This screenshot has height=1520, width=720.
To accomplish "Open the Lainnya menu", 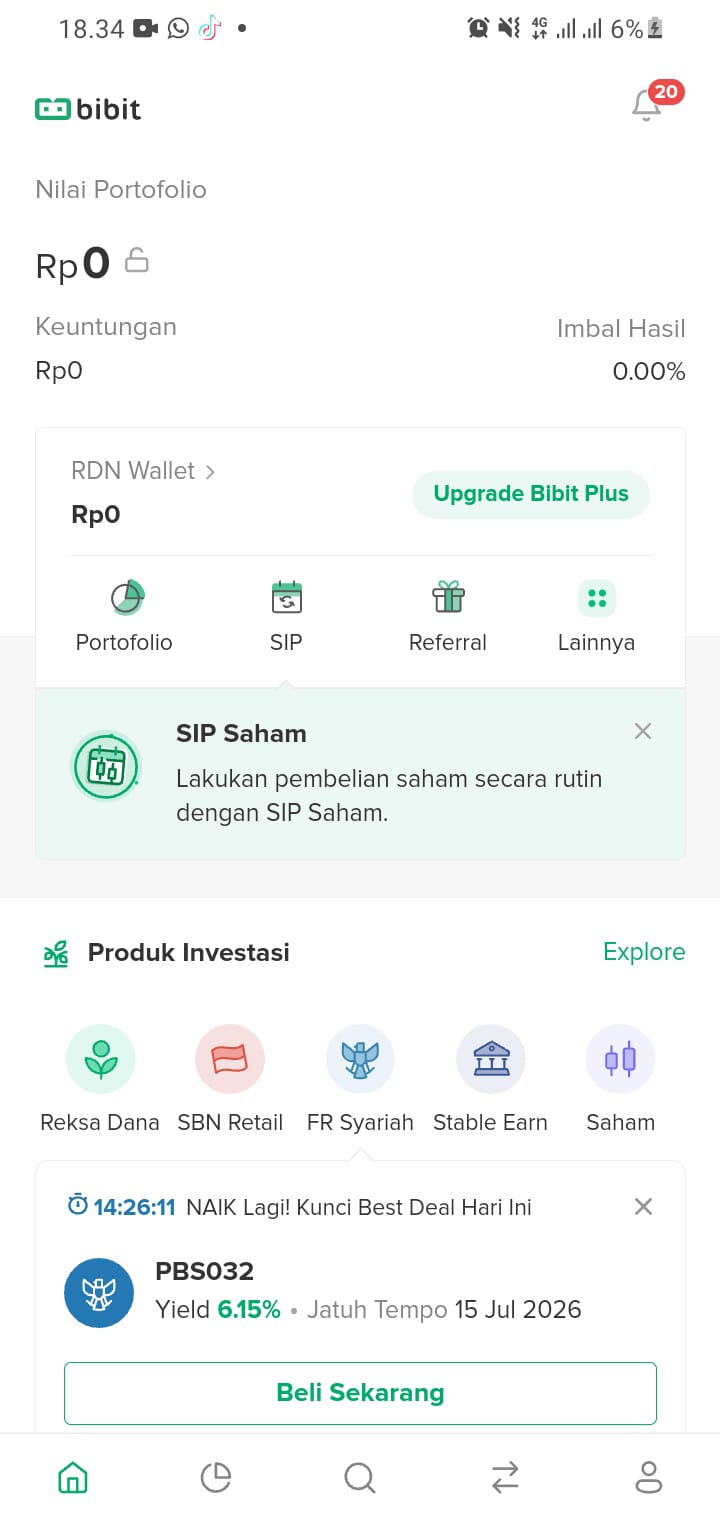I will click(596, 616).
